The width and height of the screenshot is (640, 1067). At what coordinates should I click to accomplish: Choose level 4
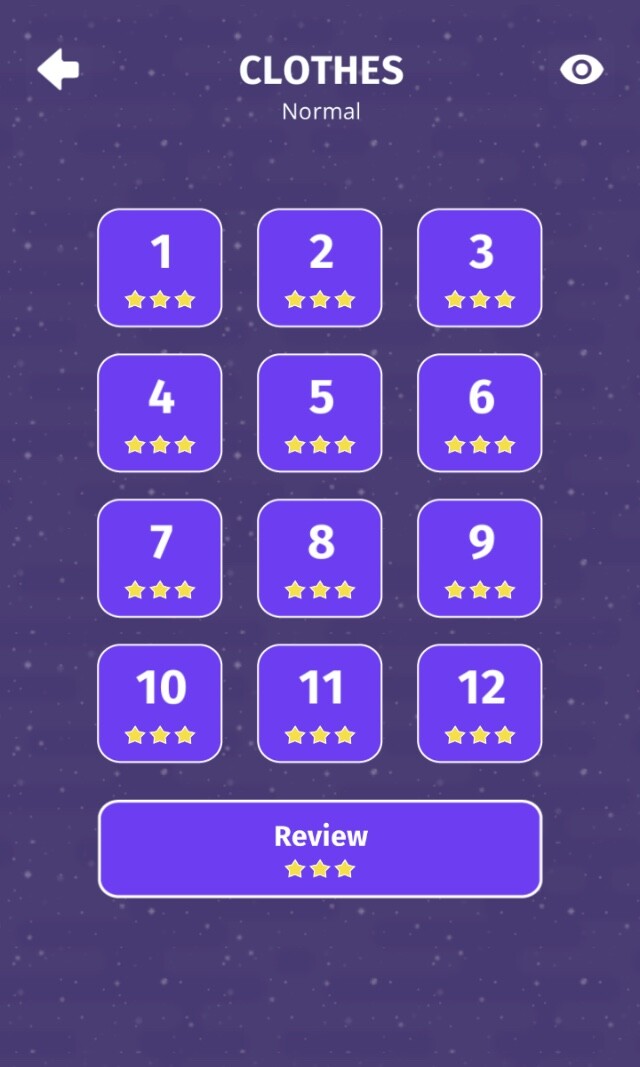160,412
